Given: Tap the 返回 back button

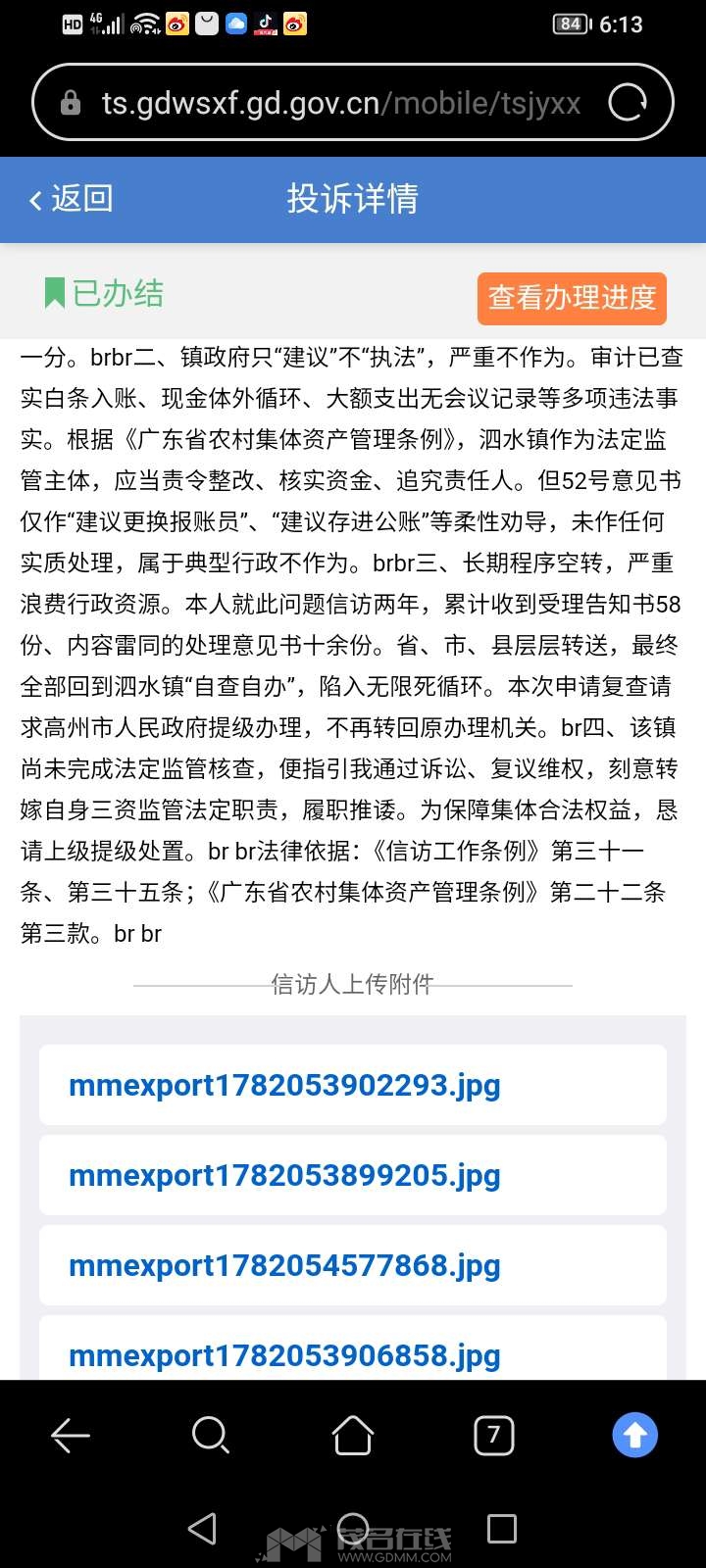Looking at the screenshot, I should (x=71, y=199).
